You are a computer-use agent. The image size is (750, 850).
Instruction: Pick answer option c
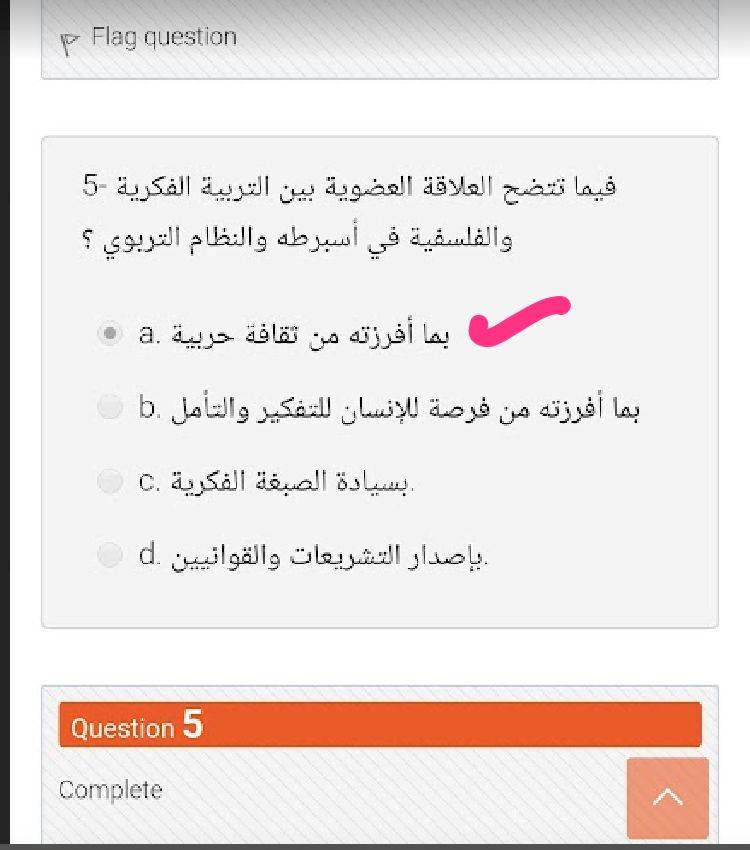(111, 481)
